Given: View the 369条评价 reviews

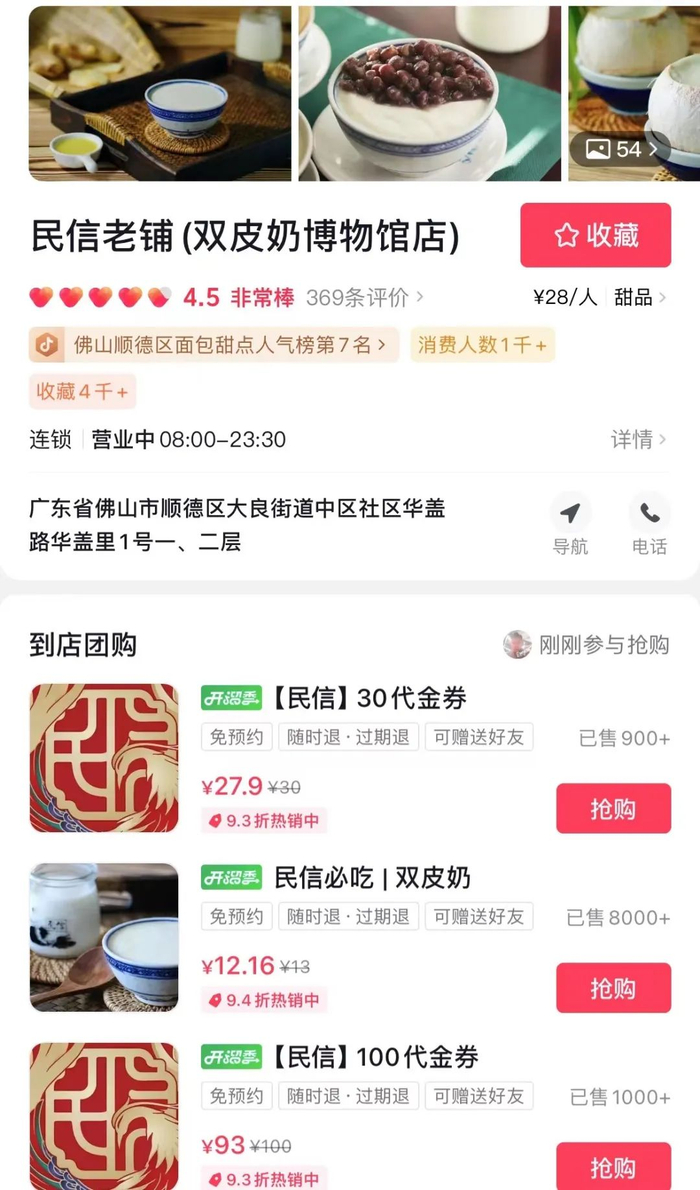Looking at the screenshot, I should coord(364,297).
